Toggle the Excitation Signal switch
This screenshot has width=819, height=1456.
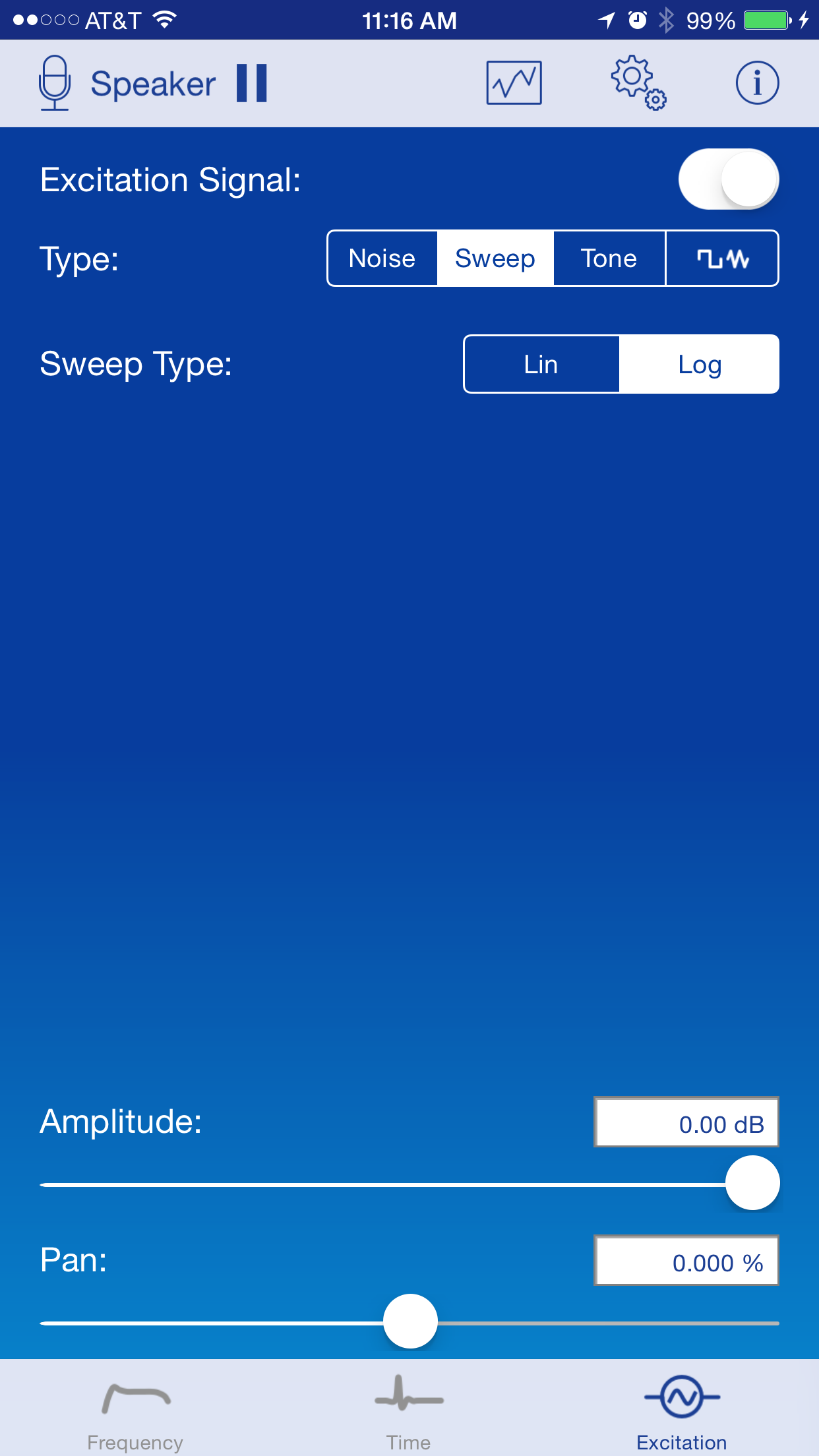pos(728,179)
